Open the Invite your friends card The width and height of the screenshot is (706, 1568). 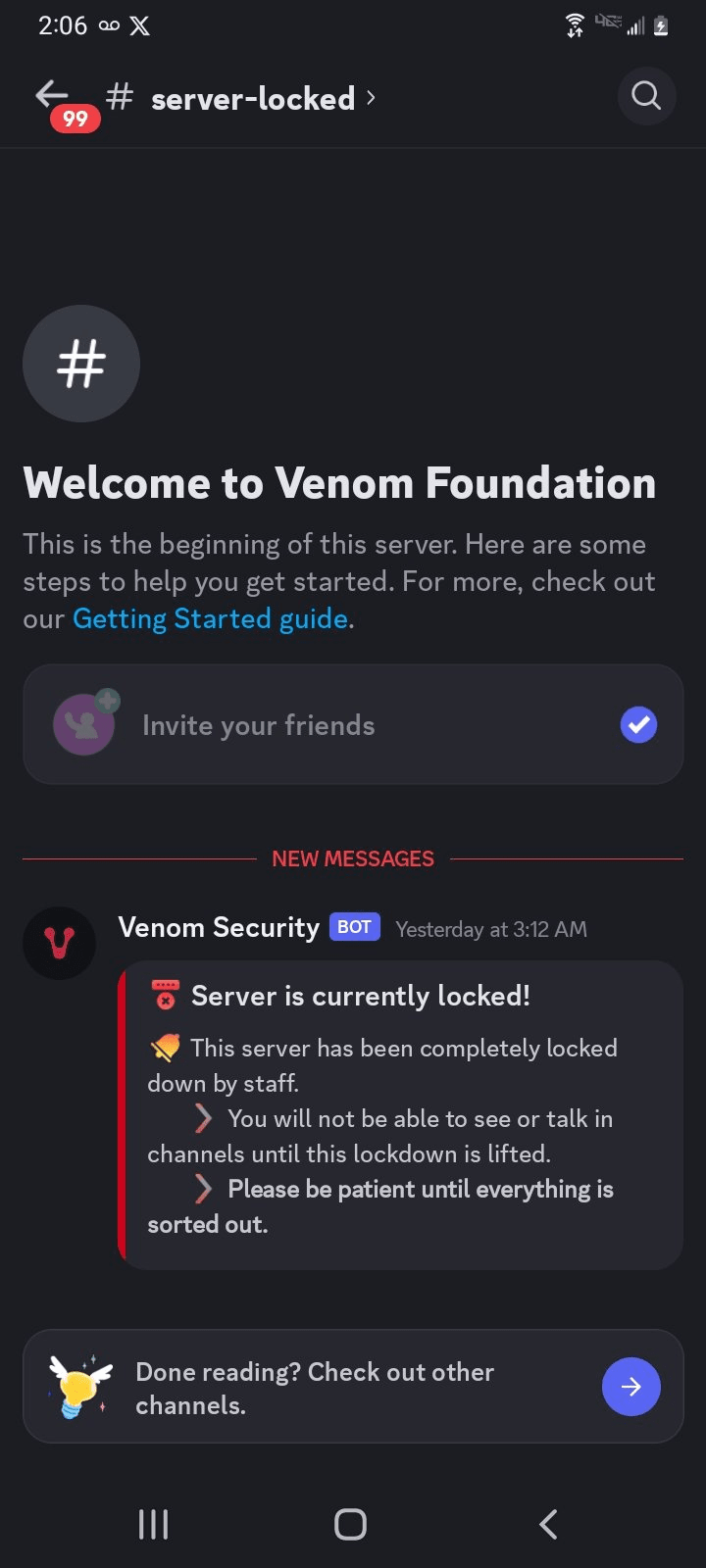[x=353, y=725]
